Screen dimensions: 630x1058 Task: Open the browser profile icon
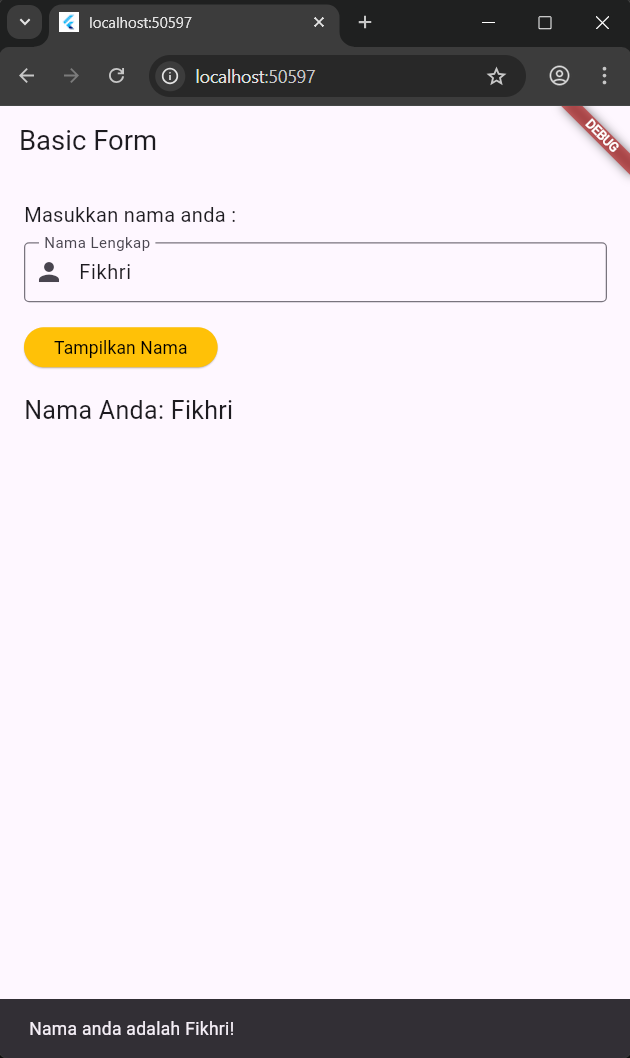559,76
